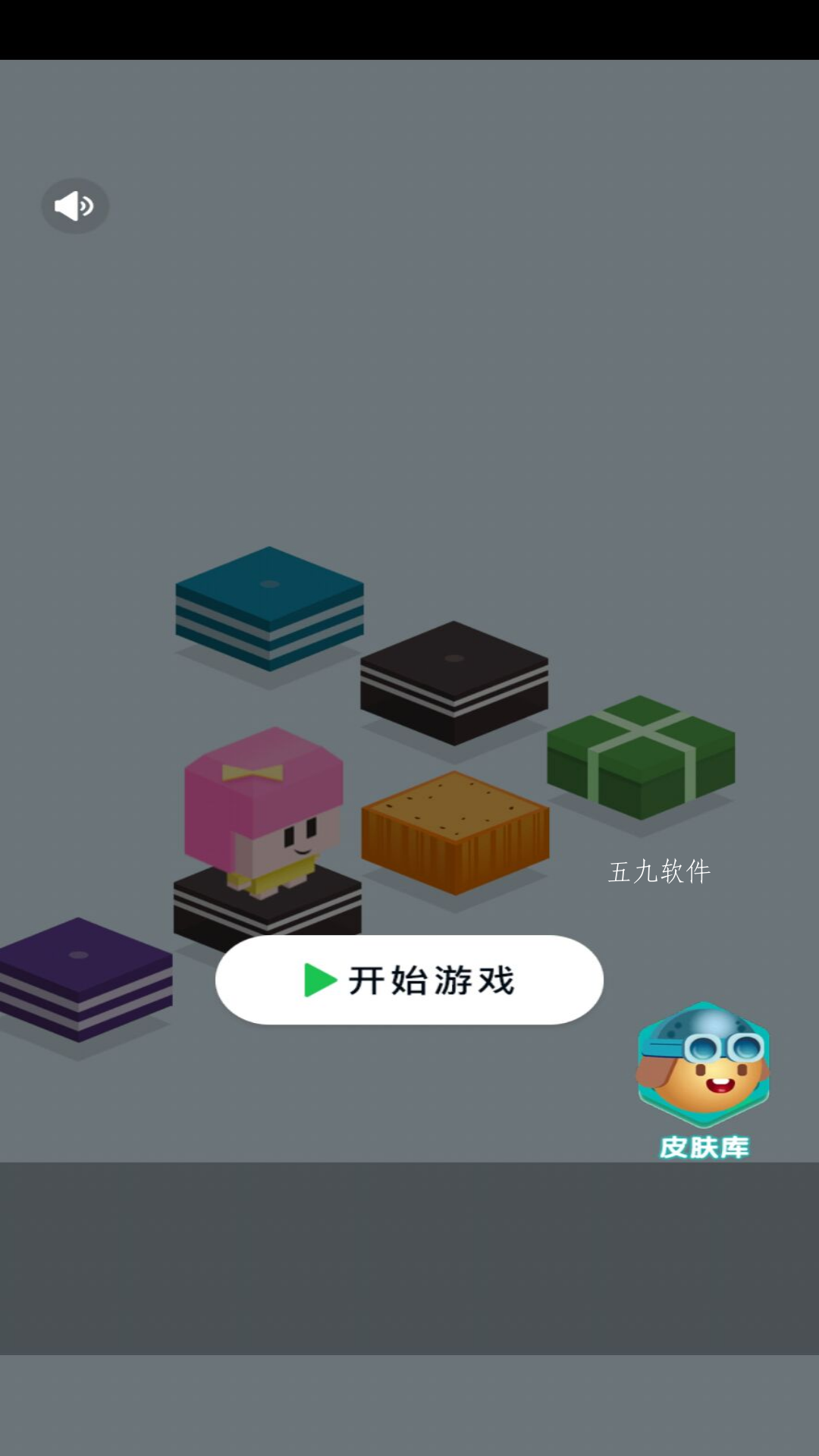Open the 皮肤库 skin library
Viewport: 819px width, 1456px height.
pos(704,1081)
